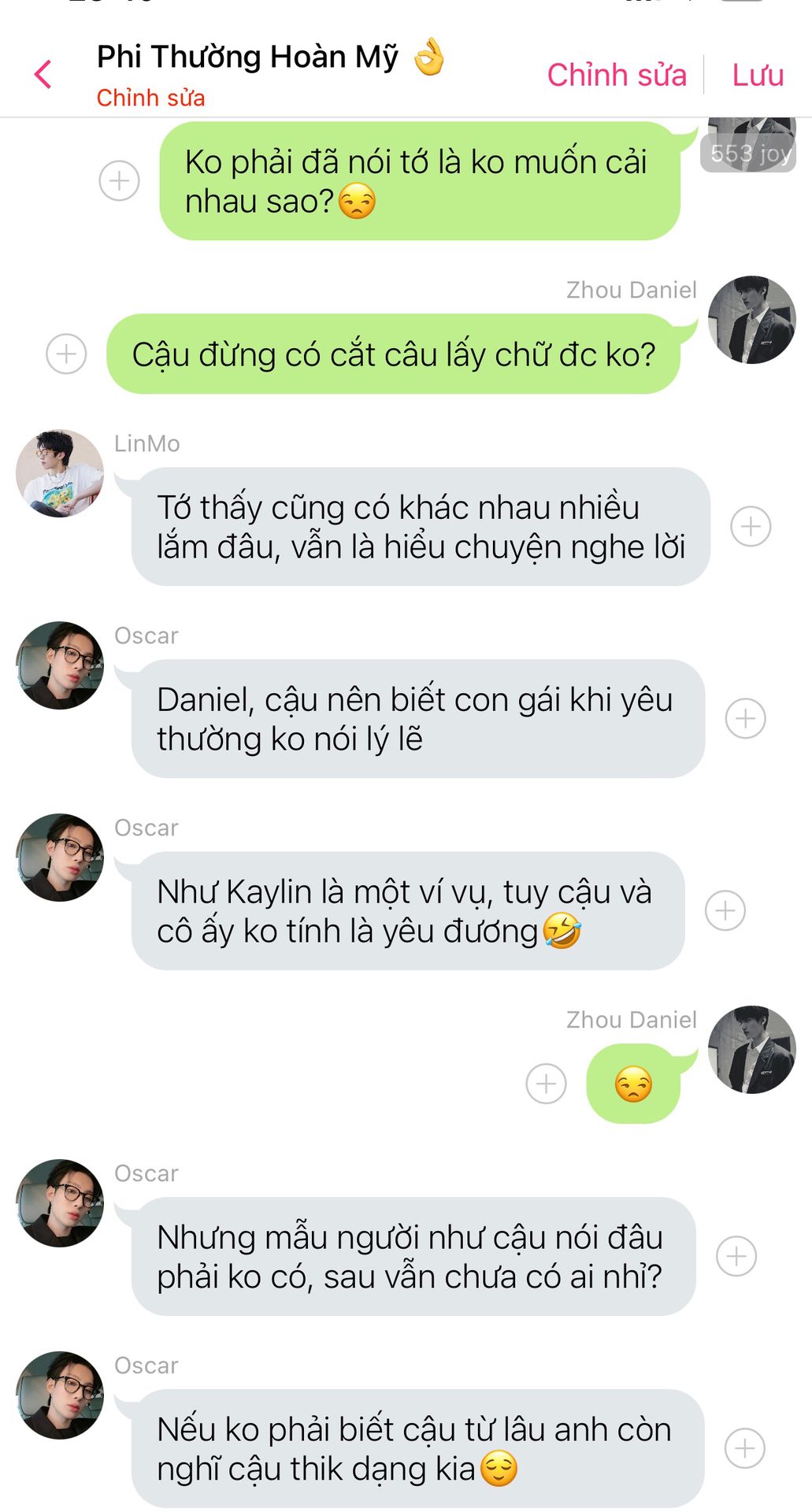Tap the plus beside "Cậu đừng có cắt câu" message
Screen dimensions: 812x1512
[66, 354]
